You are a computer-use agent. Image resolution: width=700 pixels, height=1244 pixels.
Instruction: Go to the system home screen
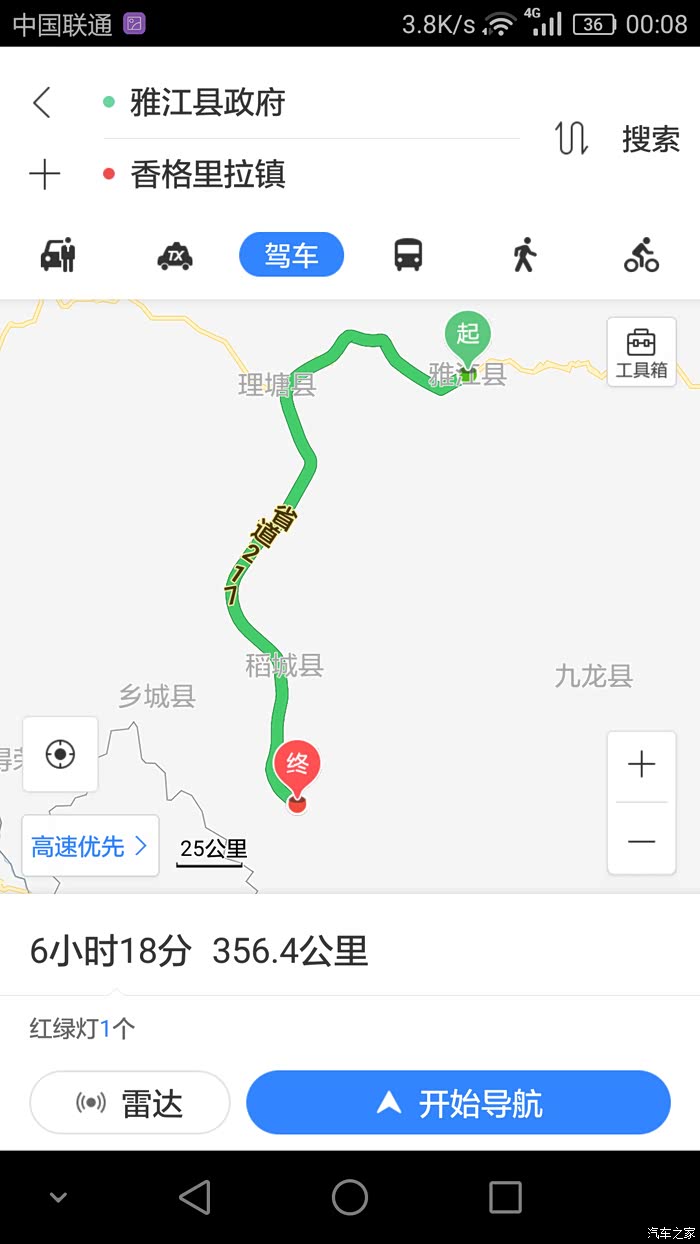click(x=350, y=1197)
